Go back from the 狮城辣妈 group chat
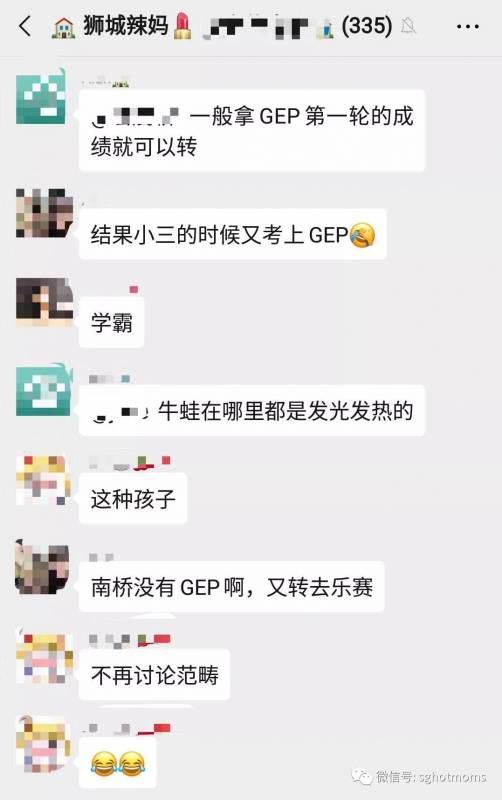 pyautogui.click(x=25, y=26)
